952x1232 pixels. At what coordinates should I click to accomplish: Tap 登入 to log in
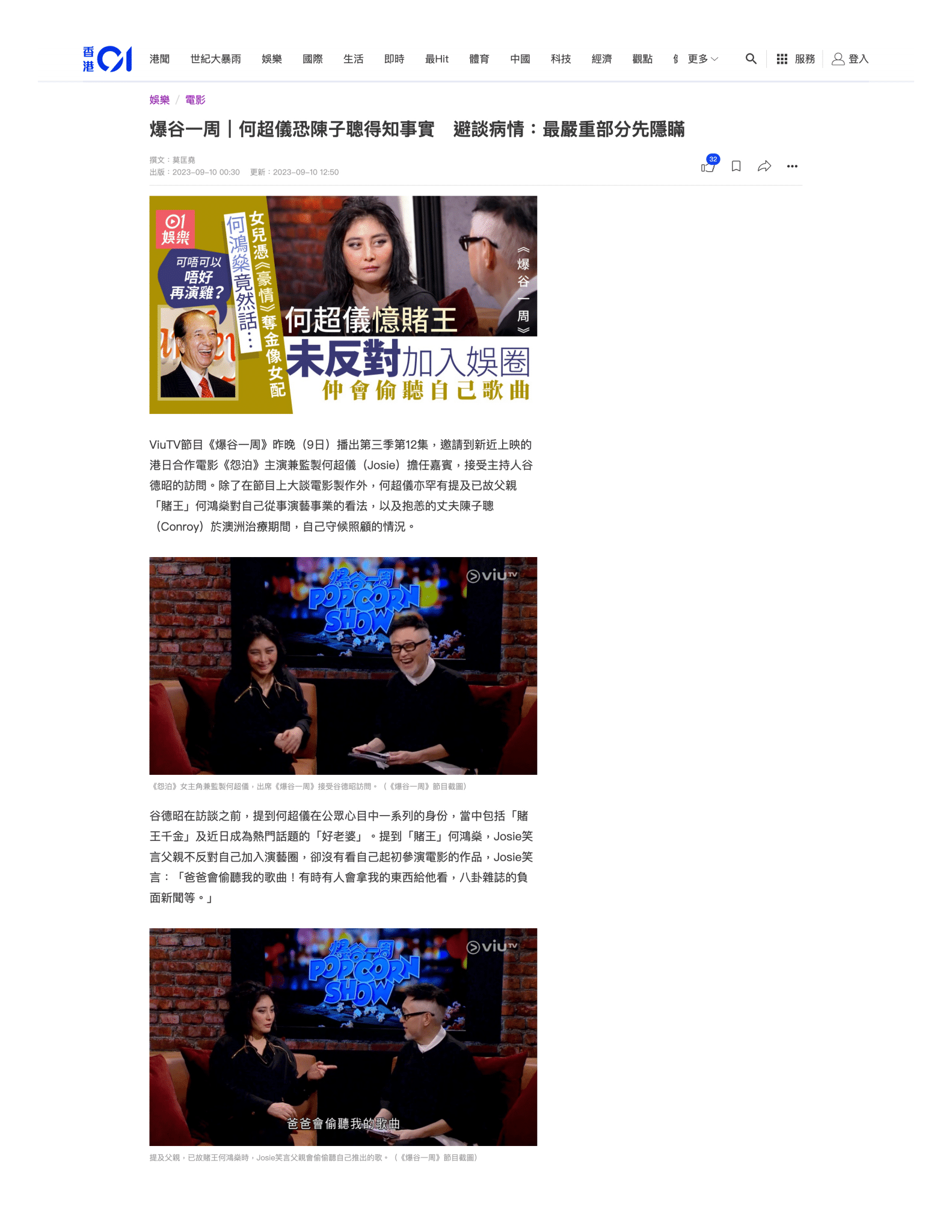tap(850, 59)
